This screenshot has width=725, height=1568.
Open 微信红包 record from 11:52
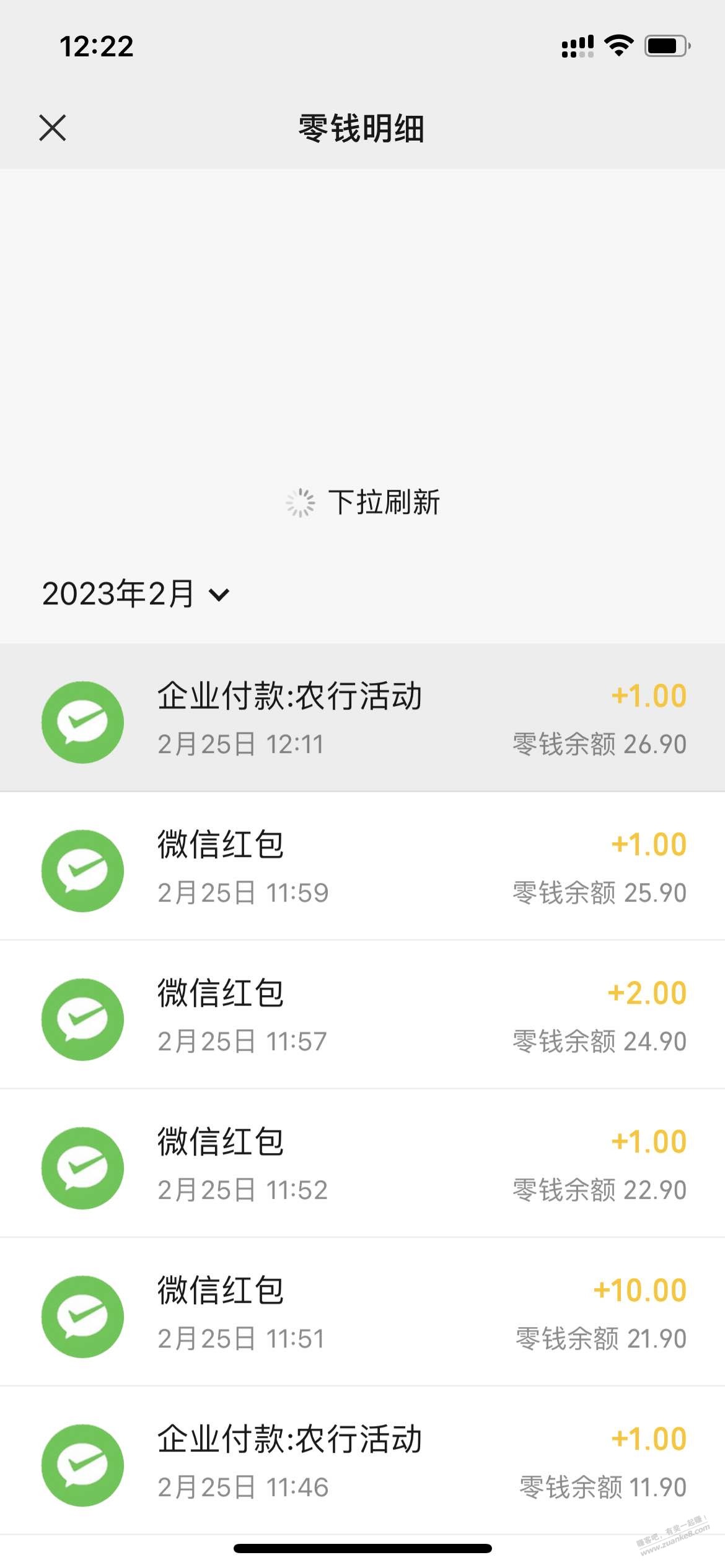[362, 1164]
